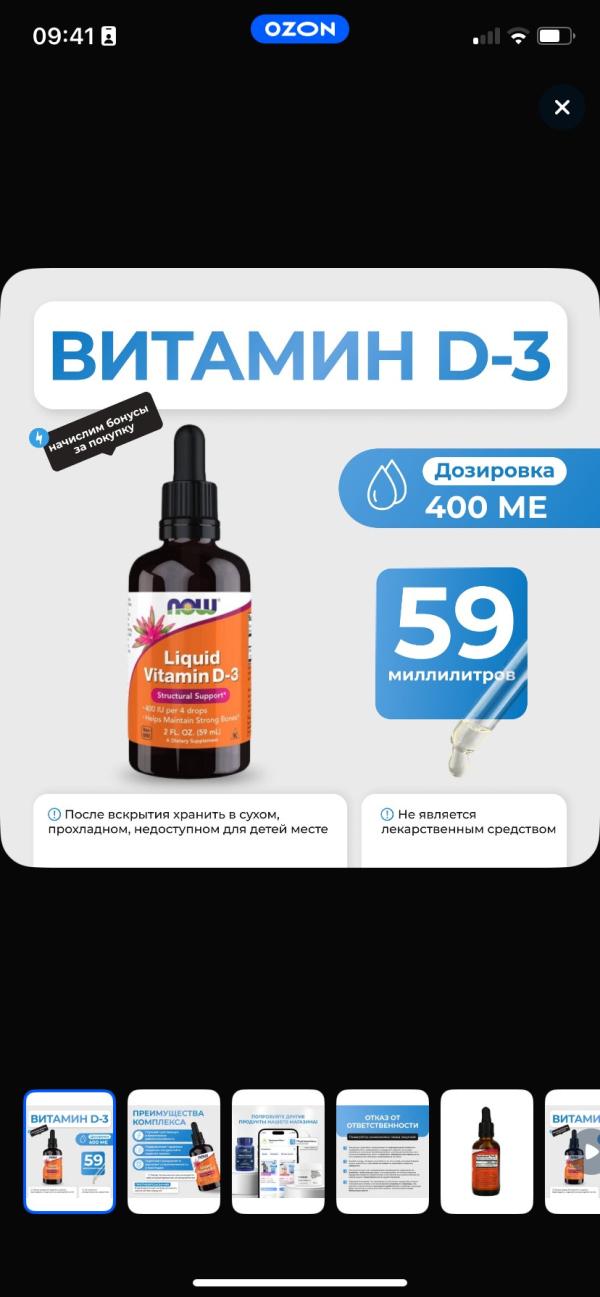Open the video thumbnail with play icon
The image size is (600, 1297).
pos(573,1151)
